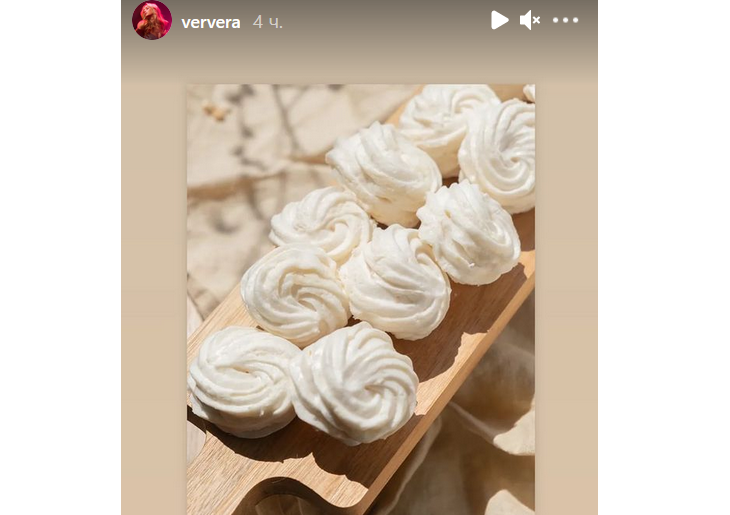
Task: Unmute the story sound
Action: 530,20
